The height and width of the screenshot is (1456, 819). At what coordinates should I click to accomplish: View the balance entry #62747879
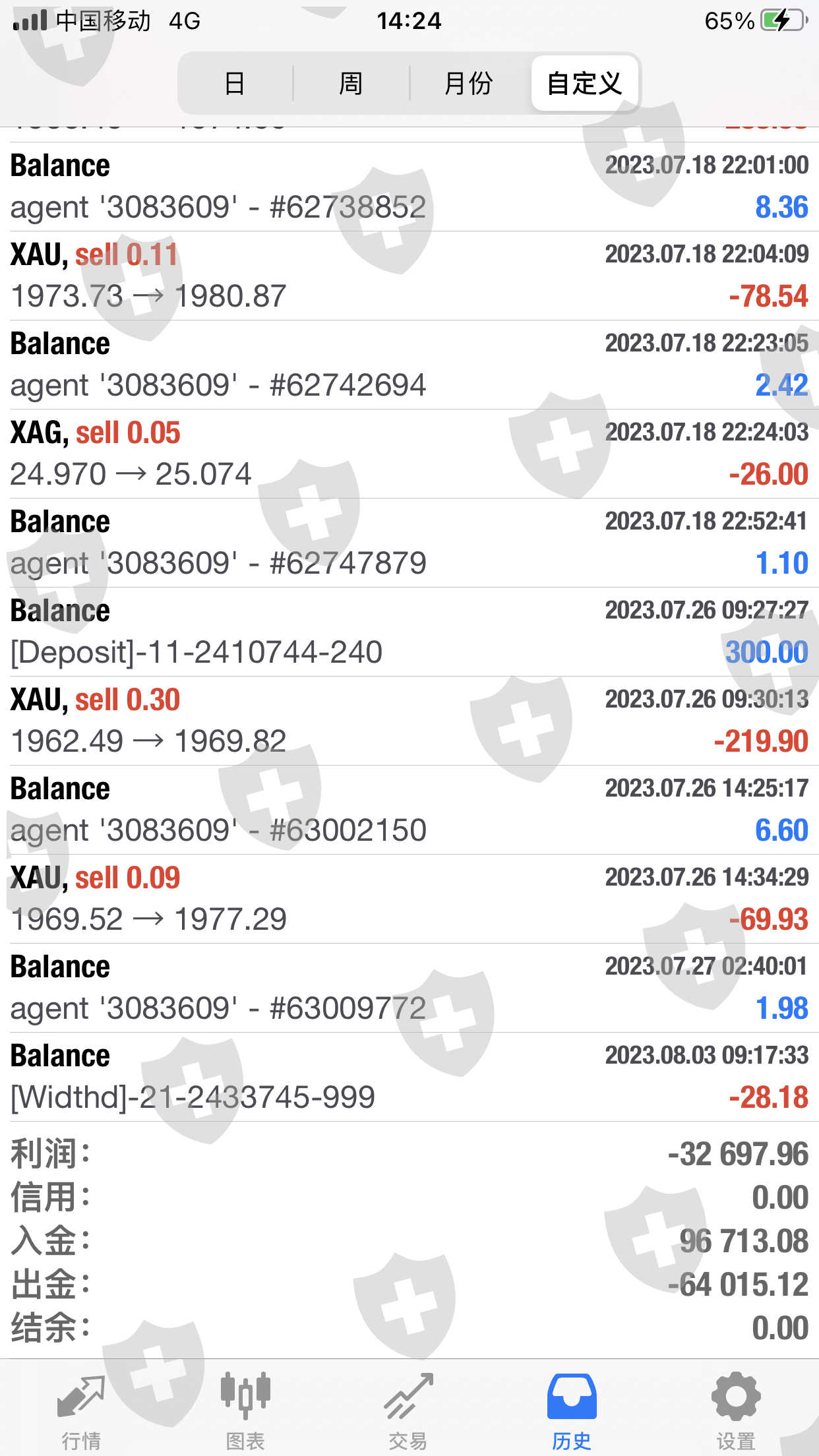tap(409, 543)
